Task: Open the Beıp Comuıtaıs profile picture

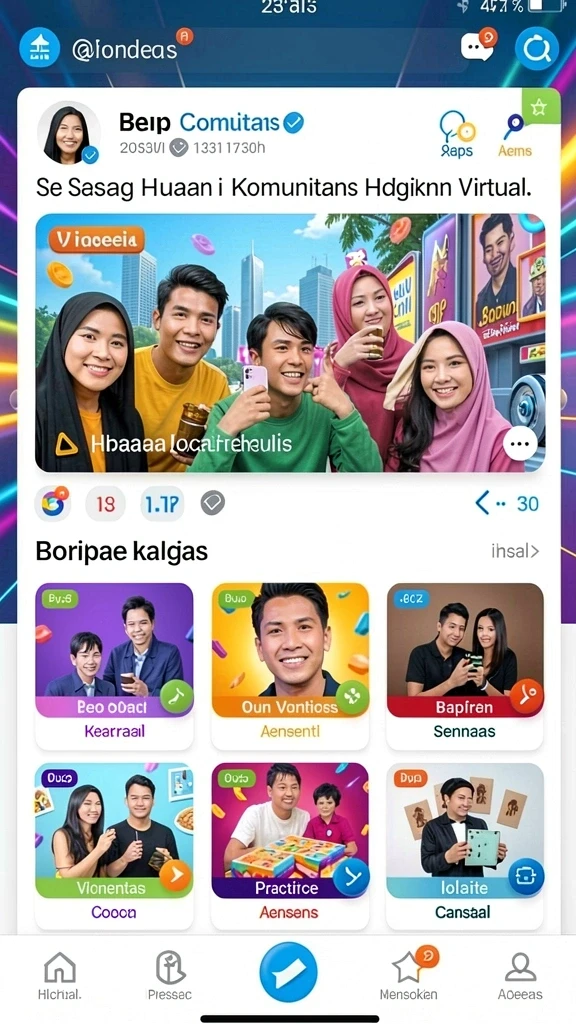Action: coord(69,133)
